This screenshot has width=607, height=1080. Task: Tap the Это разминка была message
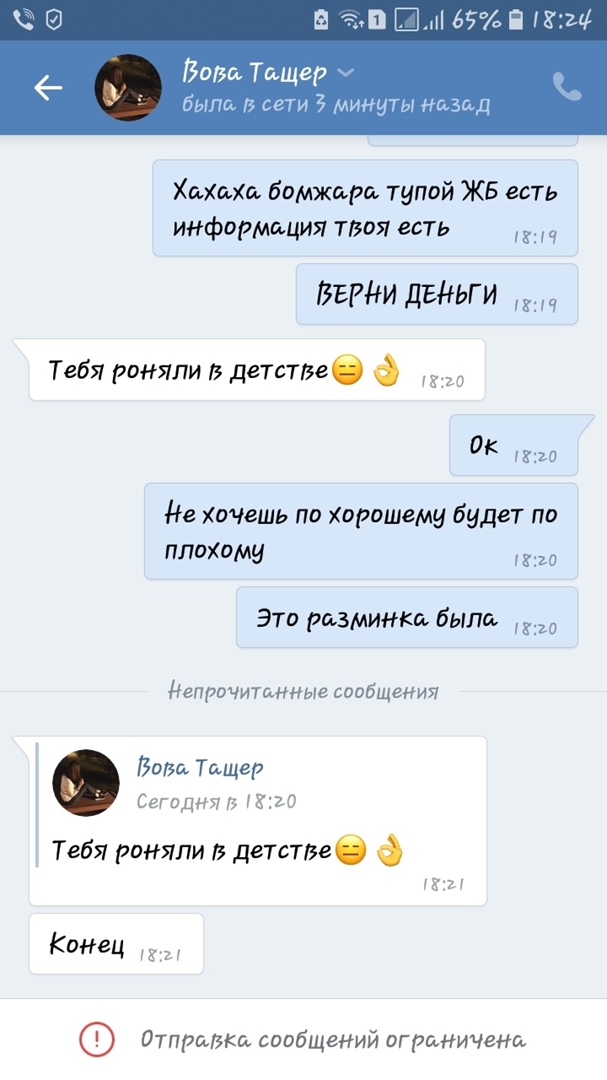[406, 618]
